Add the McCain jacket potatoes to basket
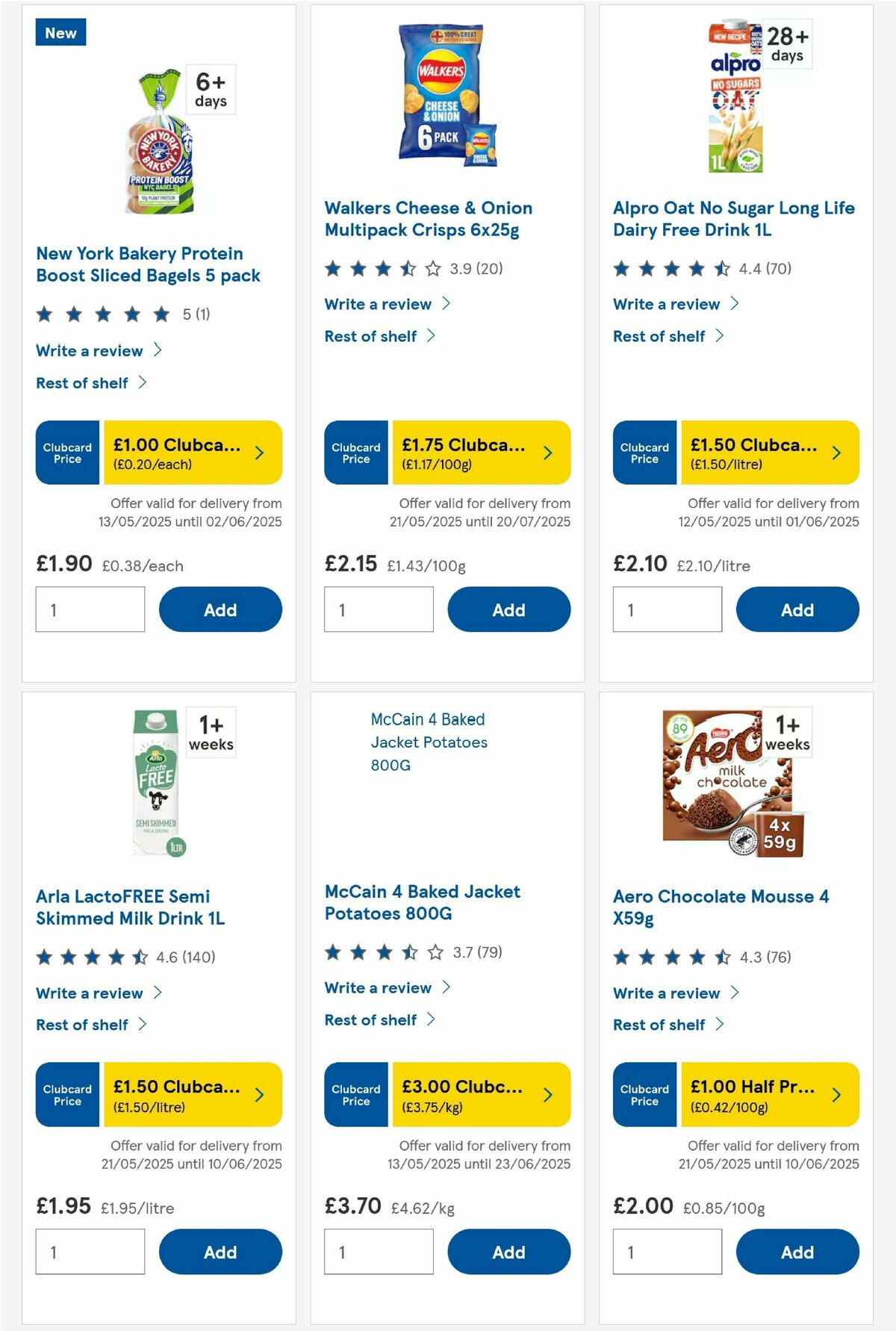Image resolution: width=896 pixels, height=1331 pixels. pyautogui.click(x=508, y=1252)
